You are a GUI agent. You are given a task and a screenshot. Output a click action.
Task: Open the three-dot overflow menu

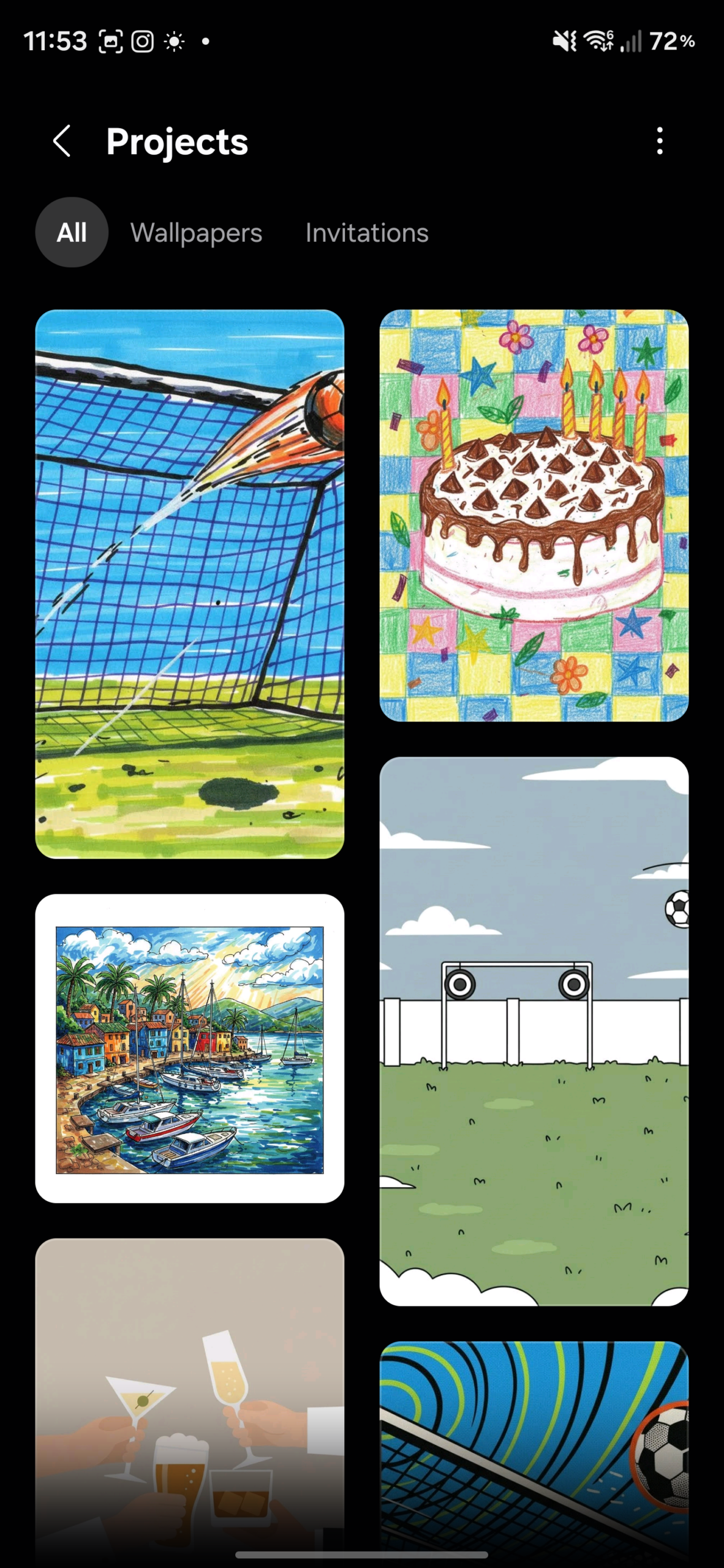[659, 141]
